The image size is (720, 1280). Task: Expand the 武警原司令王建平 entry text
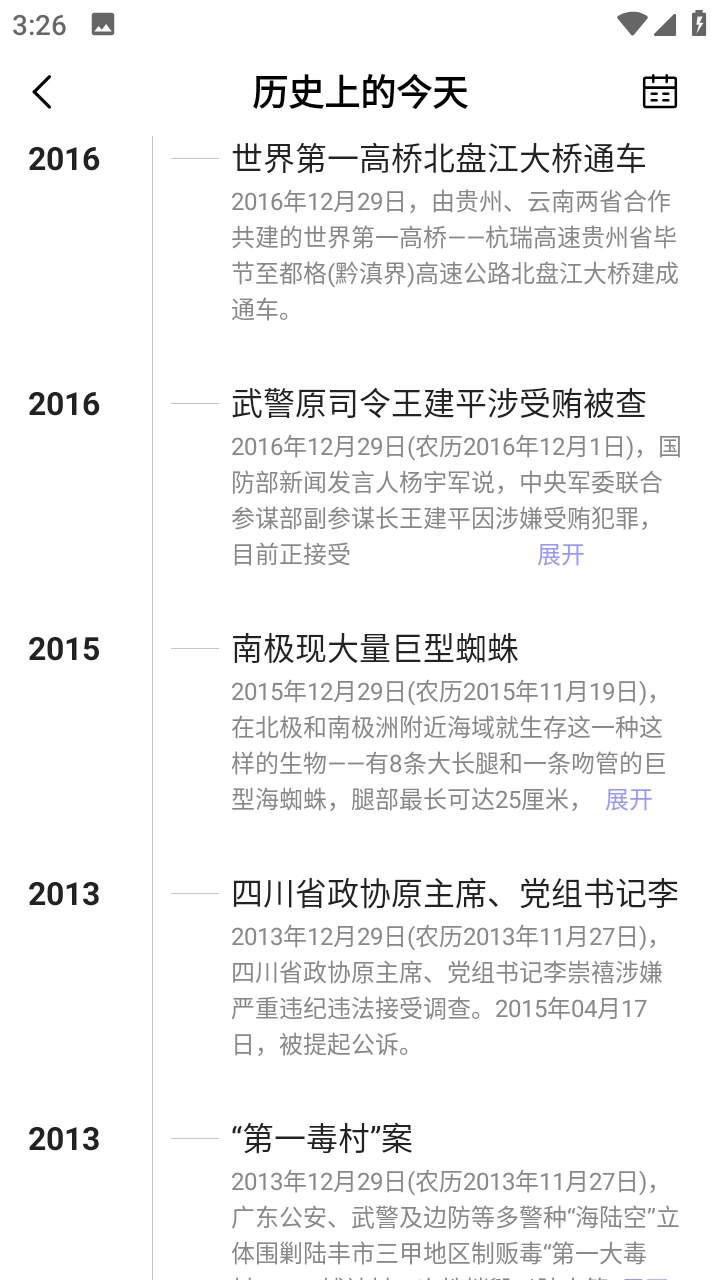click(560, 555)
